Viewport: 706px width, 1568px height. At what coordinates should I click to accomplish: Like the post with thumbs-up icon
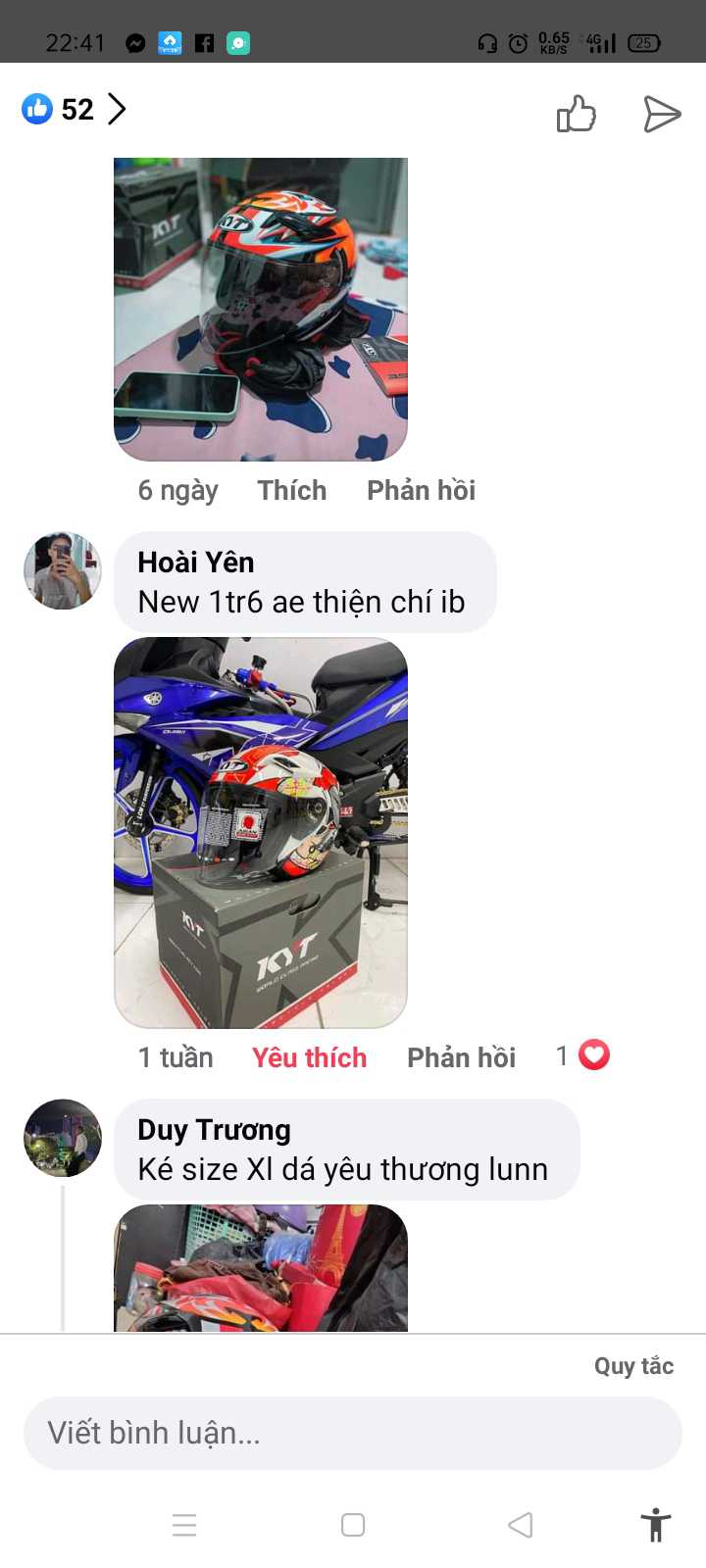576,114
